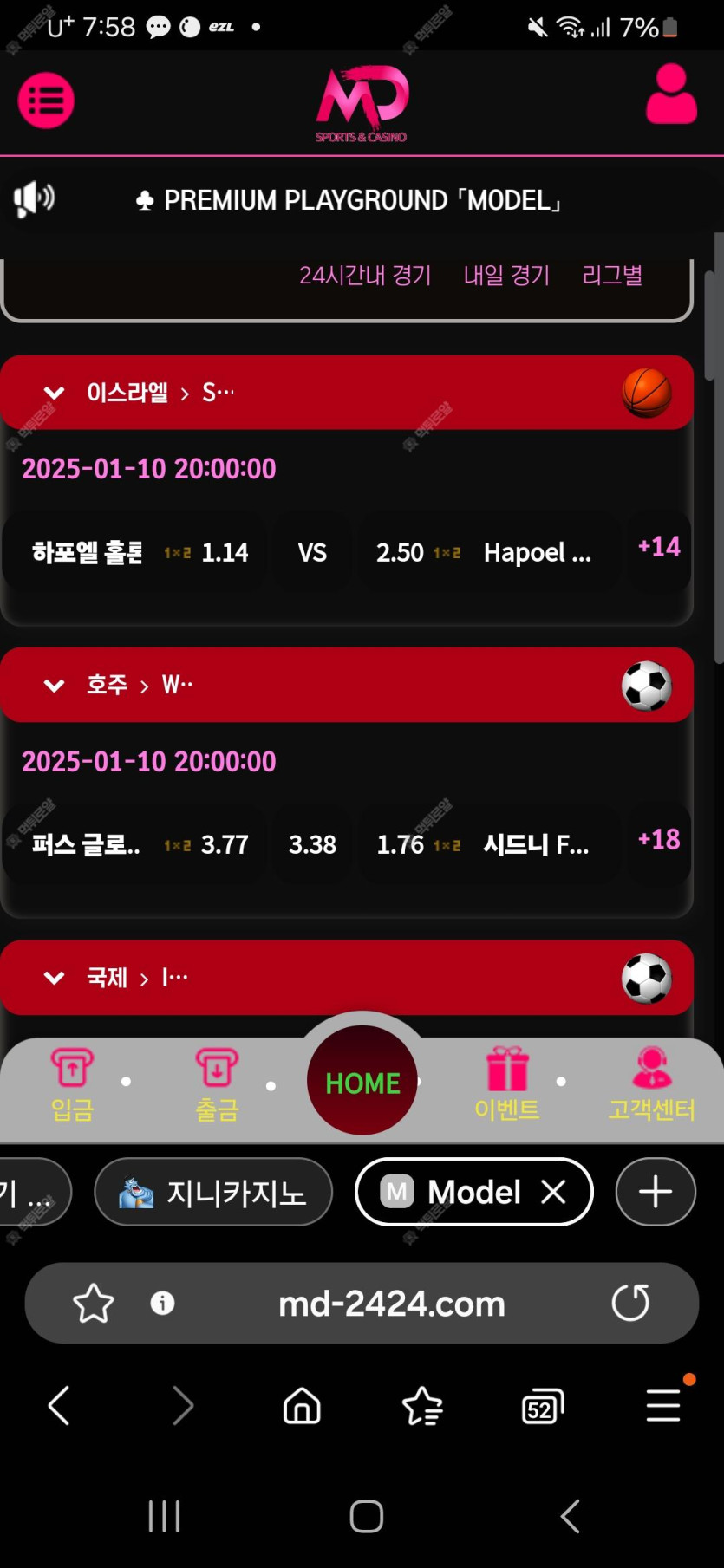
Task: Collapse the 이스라엘 league section
Action: pos(54,394)
